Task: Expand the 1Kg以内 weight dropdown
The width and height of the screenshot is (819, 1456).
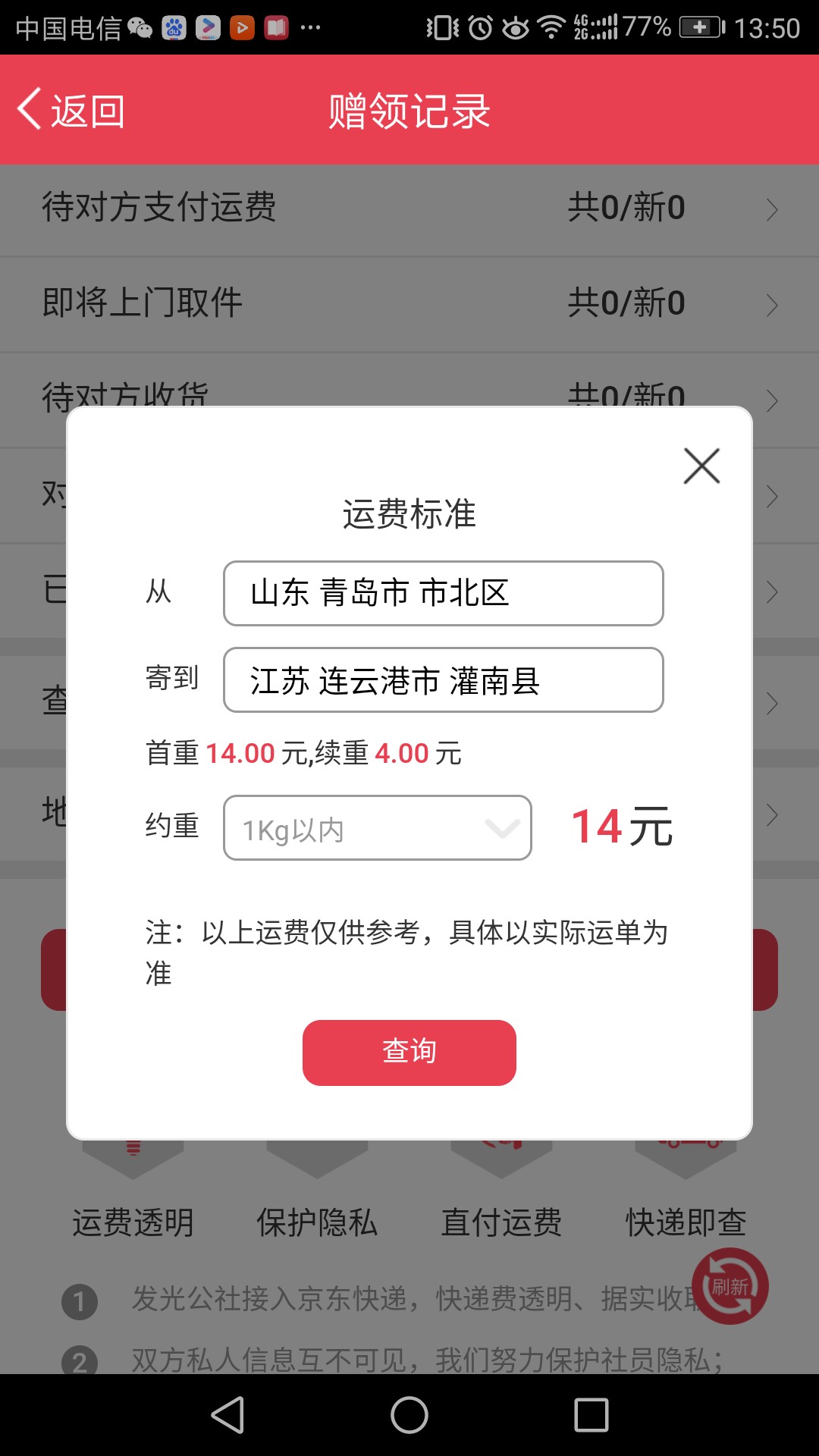Action: 378,827
